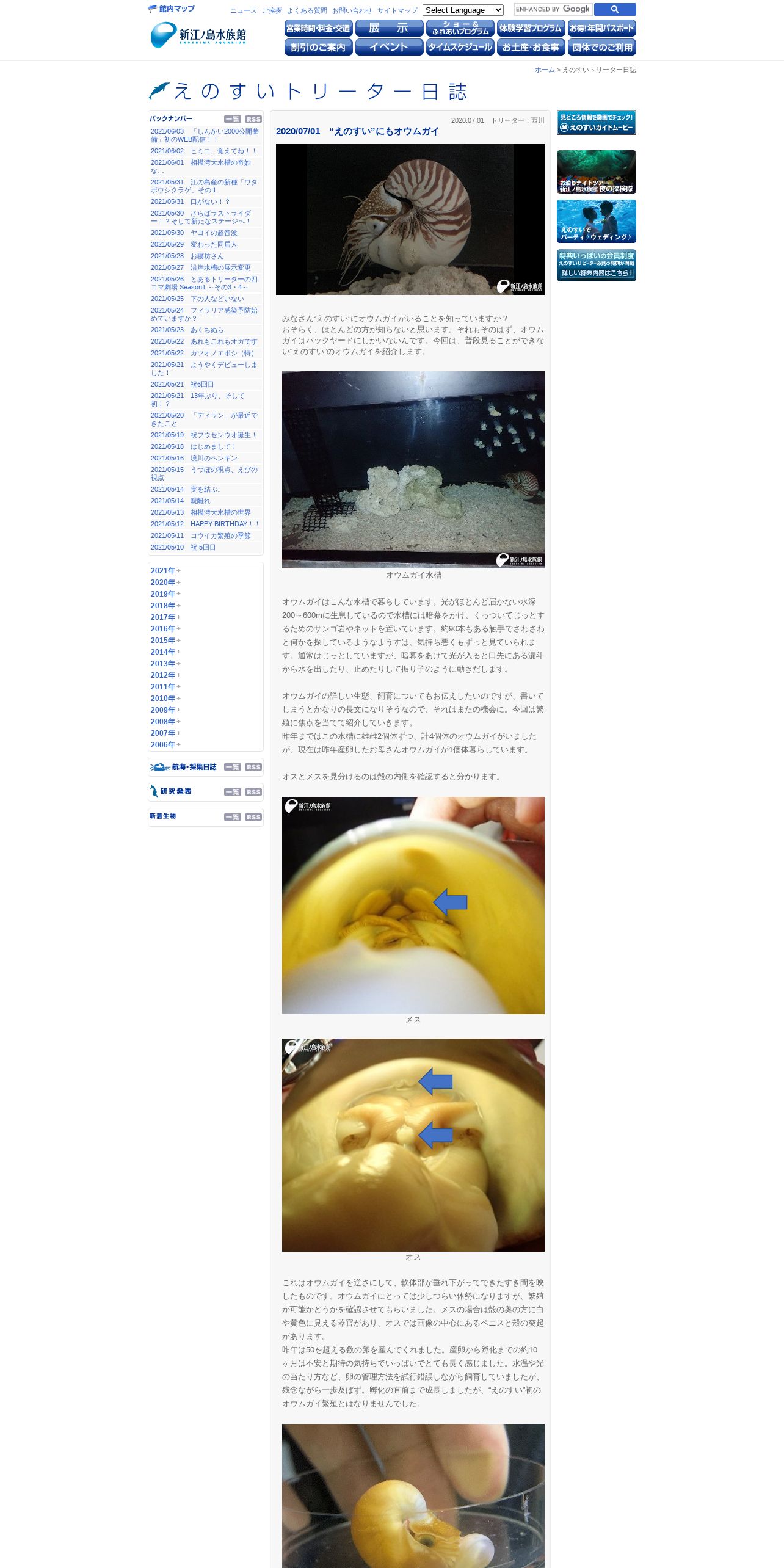
Task: Select the 団体でのご利用 button
Action: 601,47
